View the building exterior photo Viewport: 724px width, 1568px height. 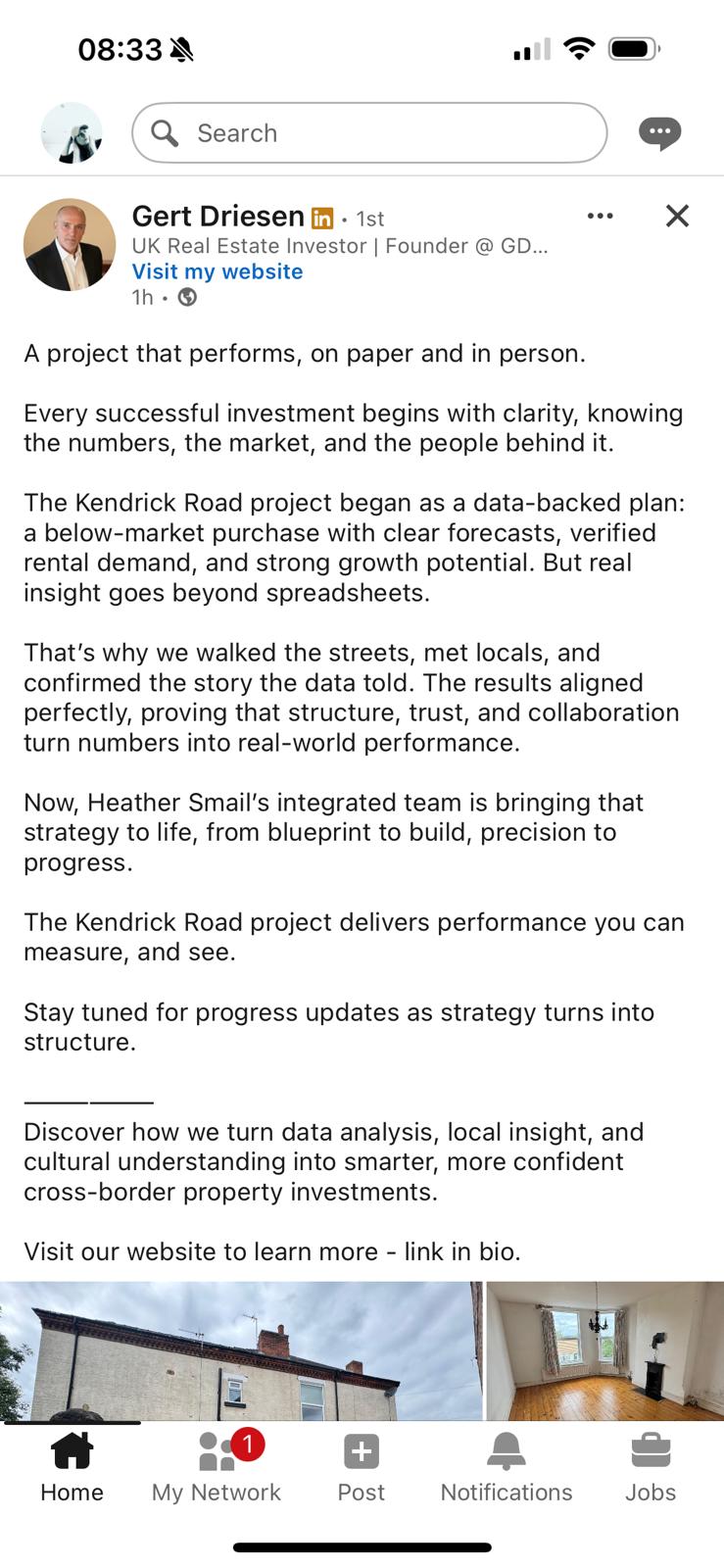(x=240, y=1350)
